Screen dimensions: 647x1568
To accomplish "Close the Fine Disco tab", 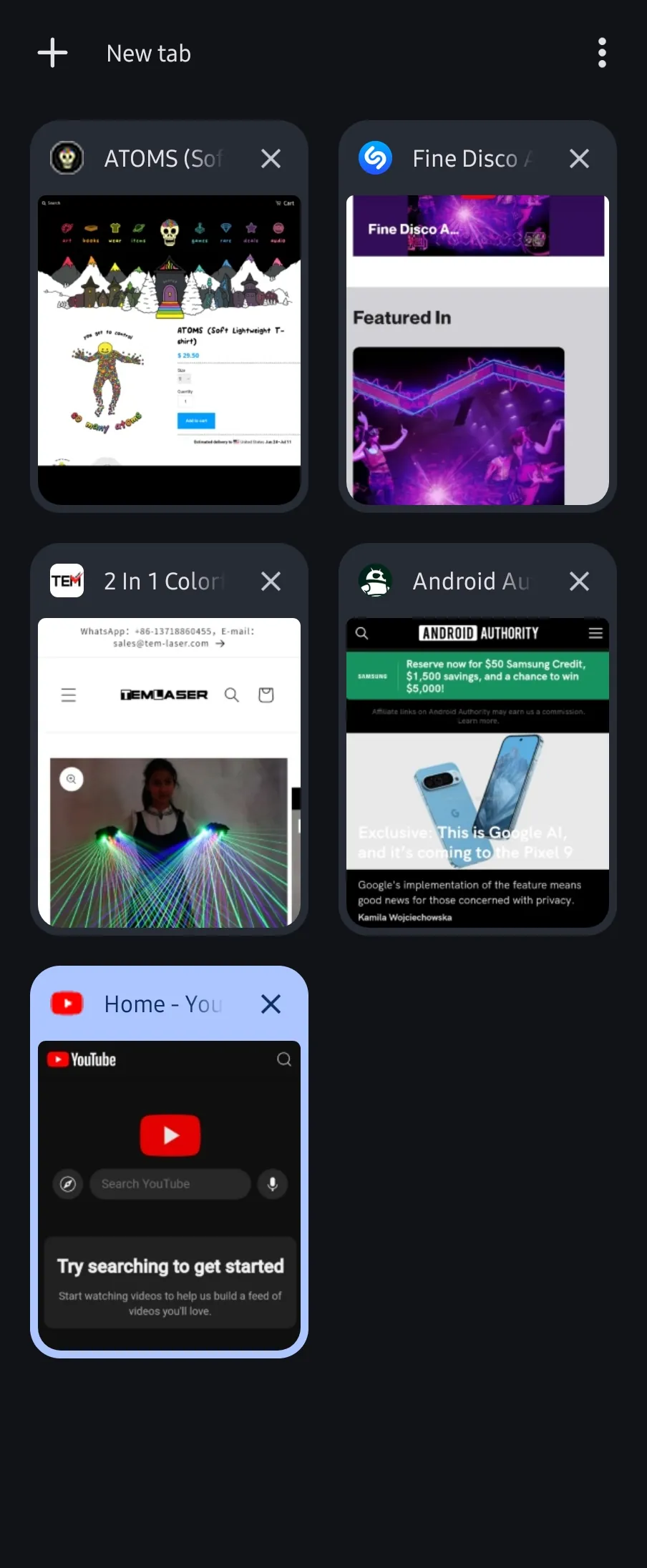I will tap(579, 158).
